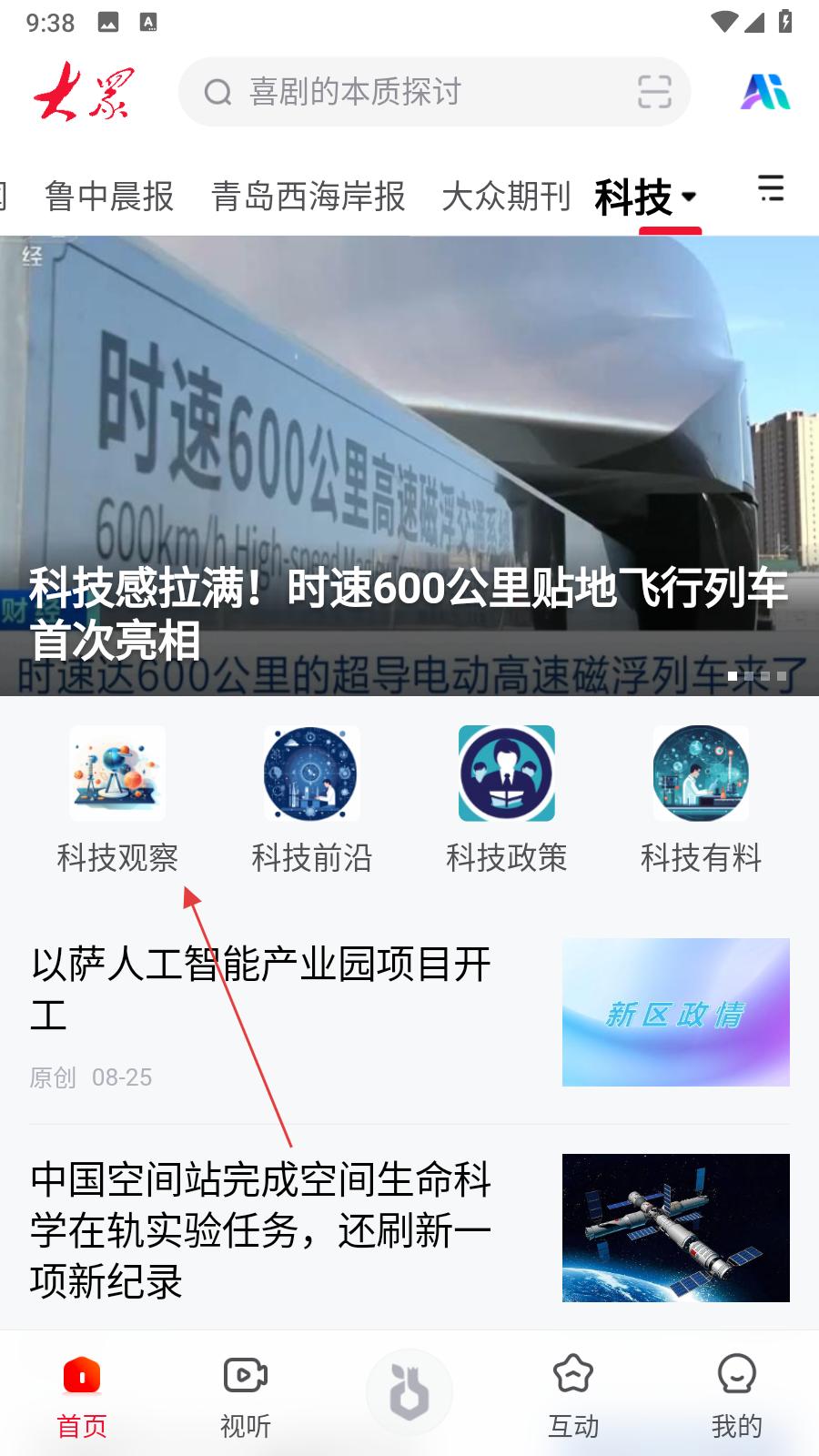Switch to the 大众期刊 tab
The height and width of the screenshot is (1456, 819).
click(x=506, y=197)
